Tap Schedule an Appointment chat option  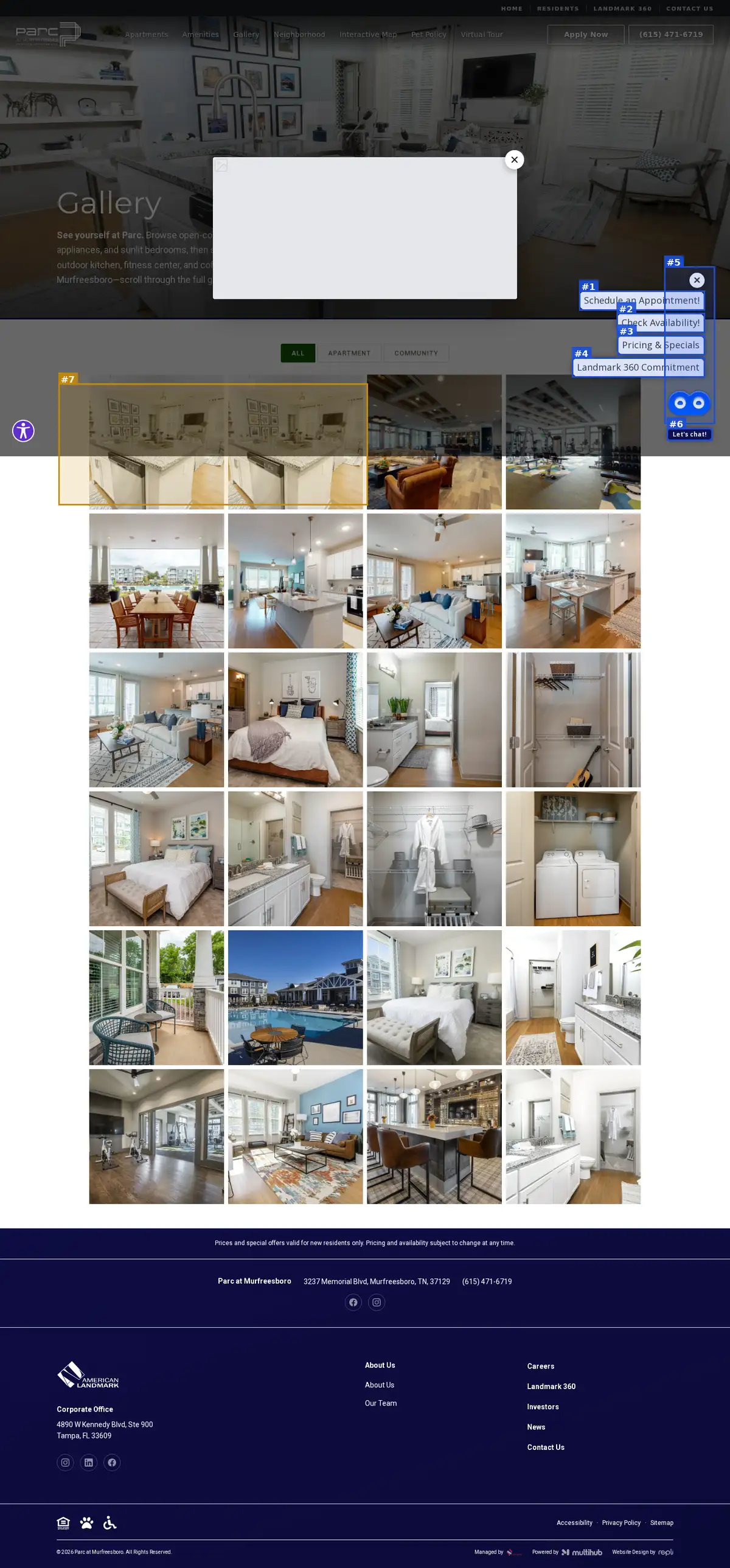pyautogui.click(x=642, y=300)
